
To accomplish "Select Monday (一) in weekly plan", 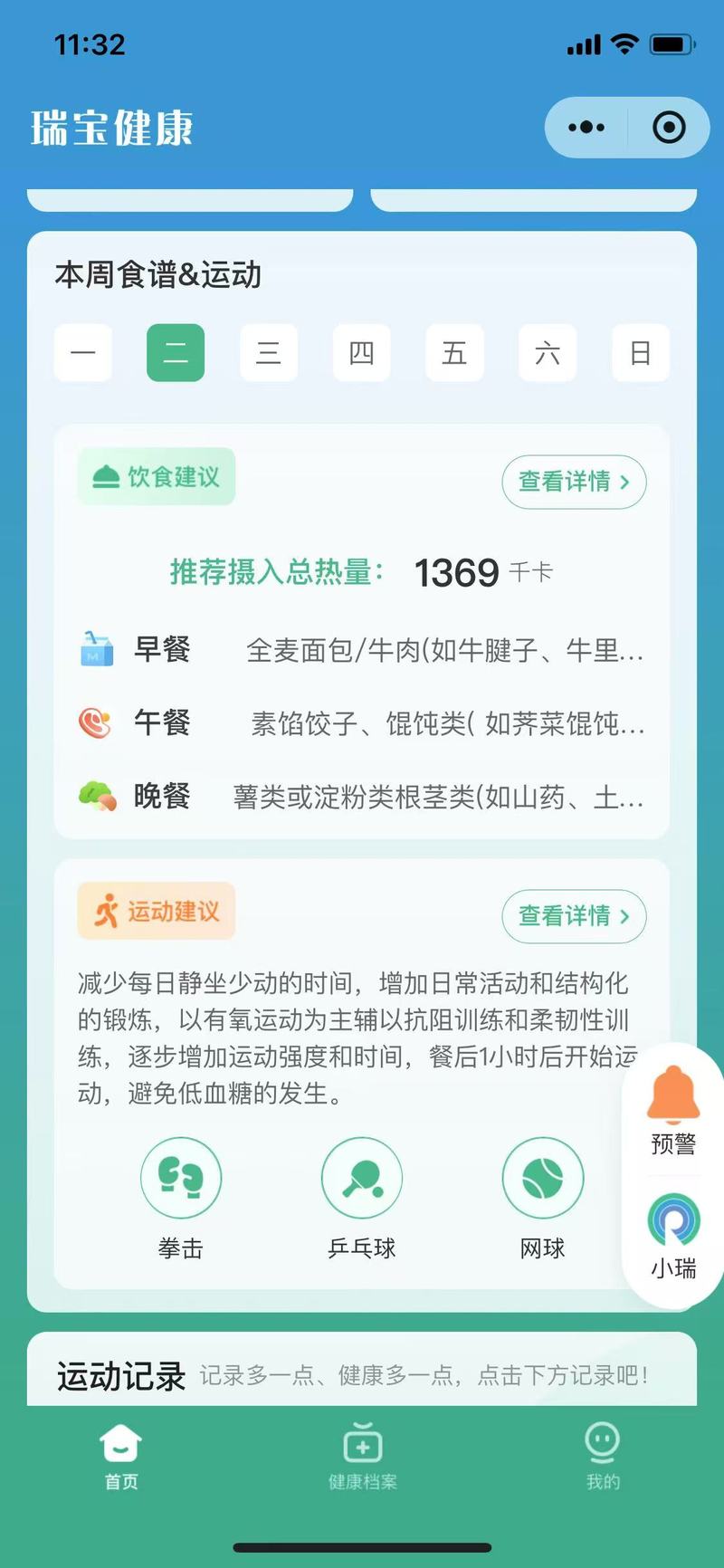I will click(83, 352).
